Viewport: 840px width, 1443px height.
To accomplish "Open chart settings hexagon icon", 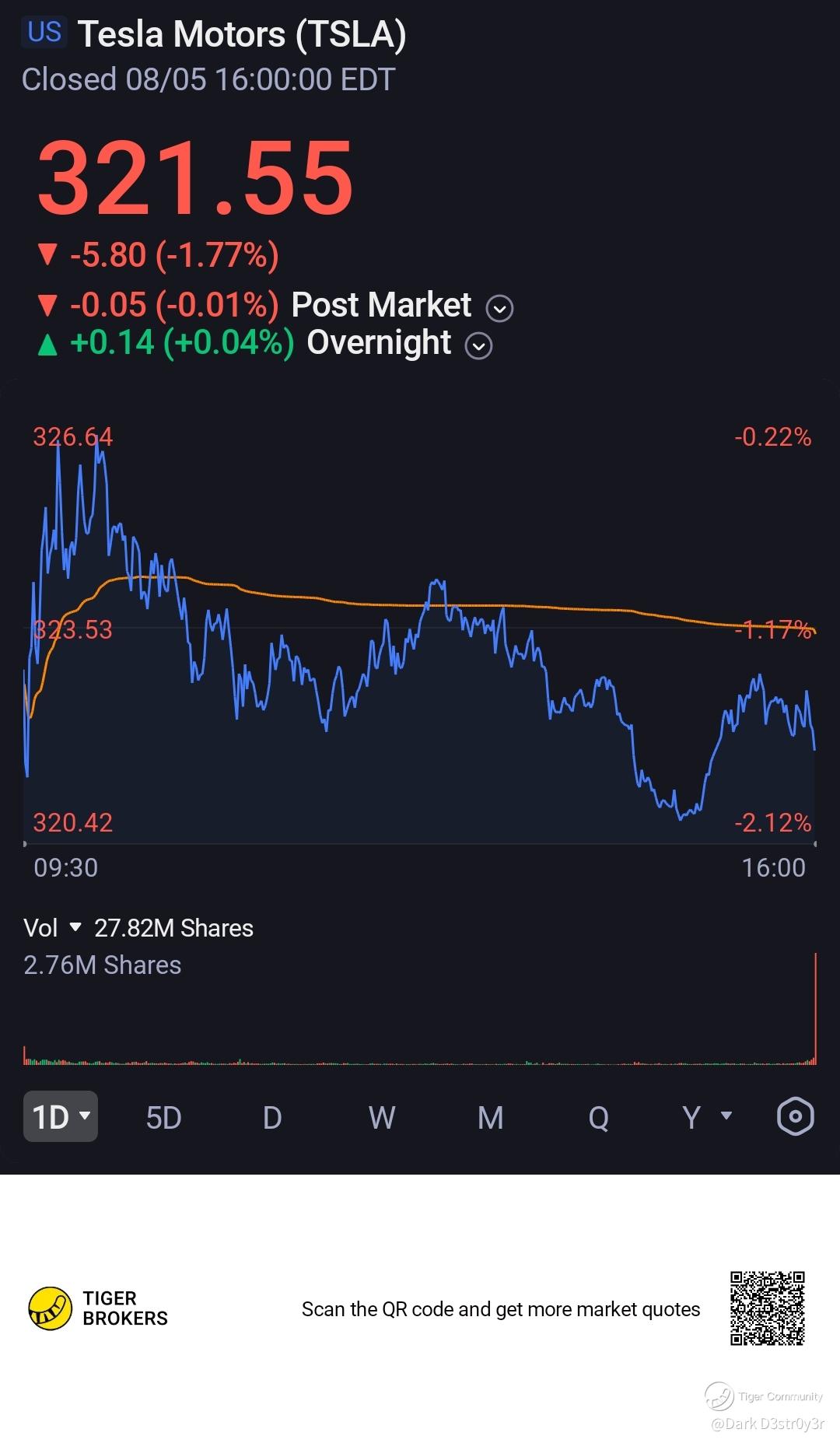I will (796, 1117).
